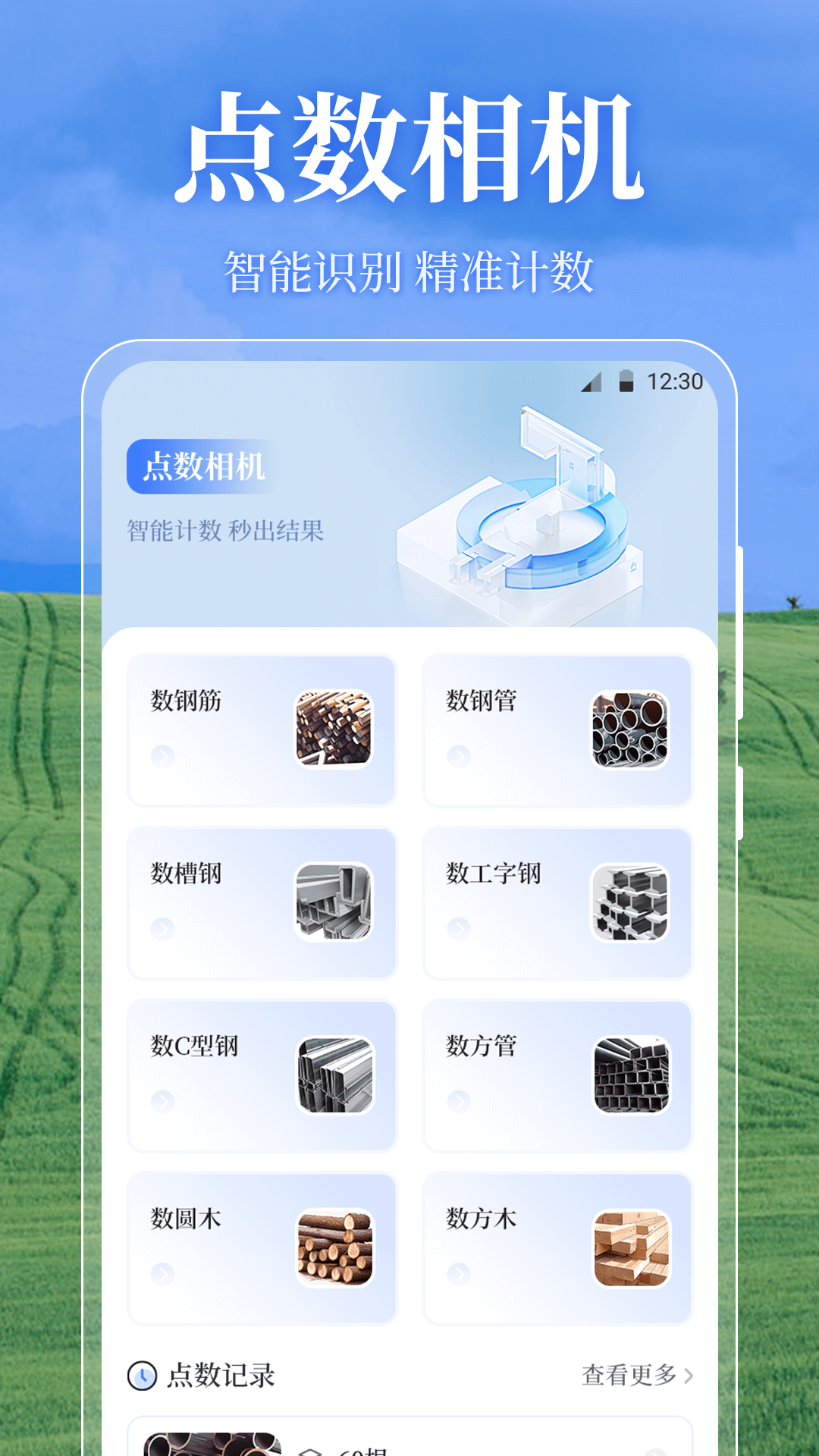Open the 数钢筋 rebar counting tool

coord(262,728)
